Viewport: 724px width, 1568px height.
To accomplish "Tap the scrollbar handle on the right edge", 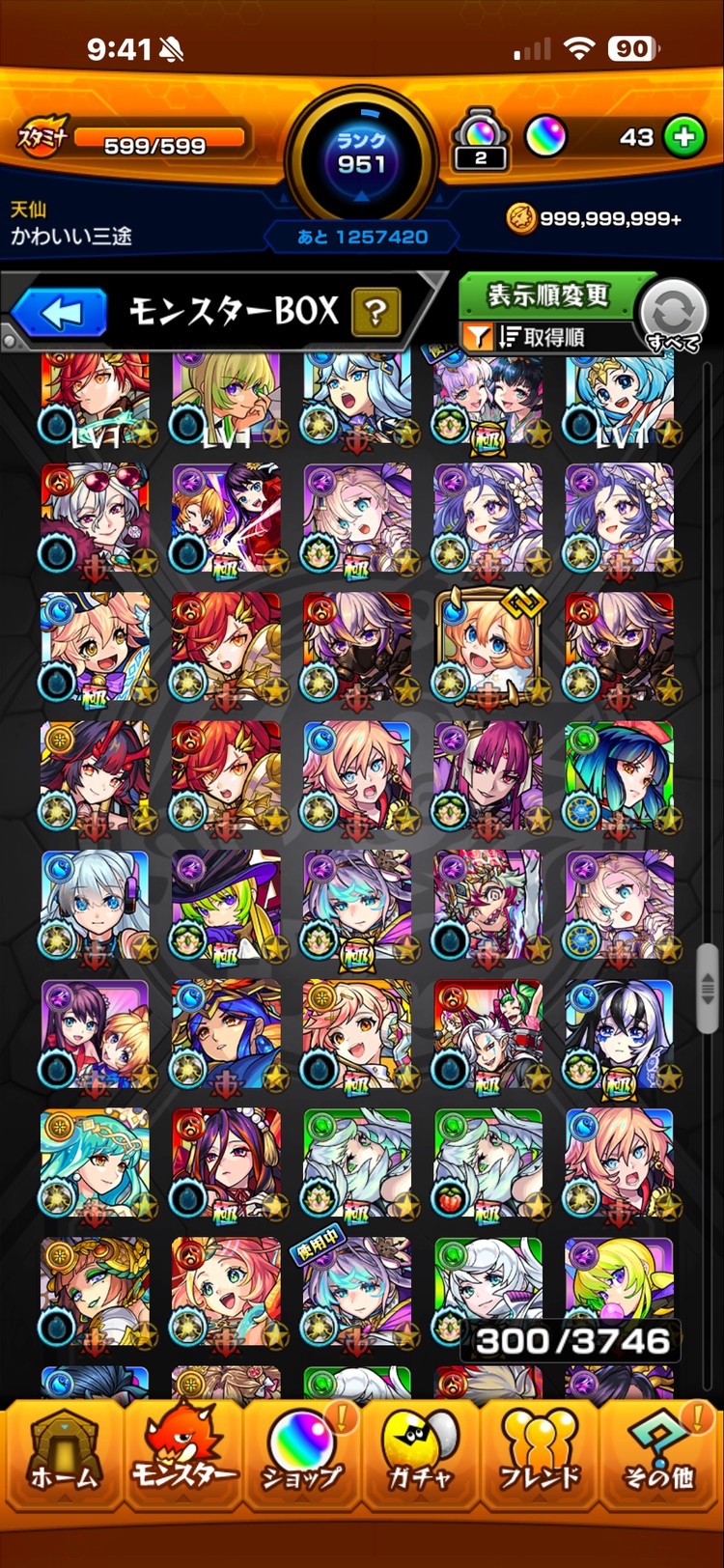I will [x=708, y=989].
